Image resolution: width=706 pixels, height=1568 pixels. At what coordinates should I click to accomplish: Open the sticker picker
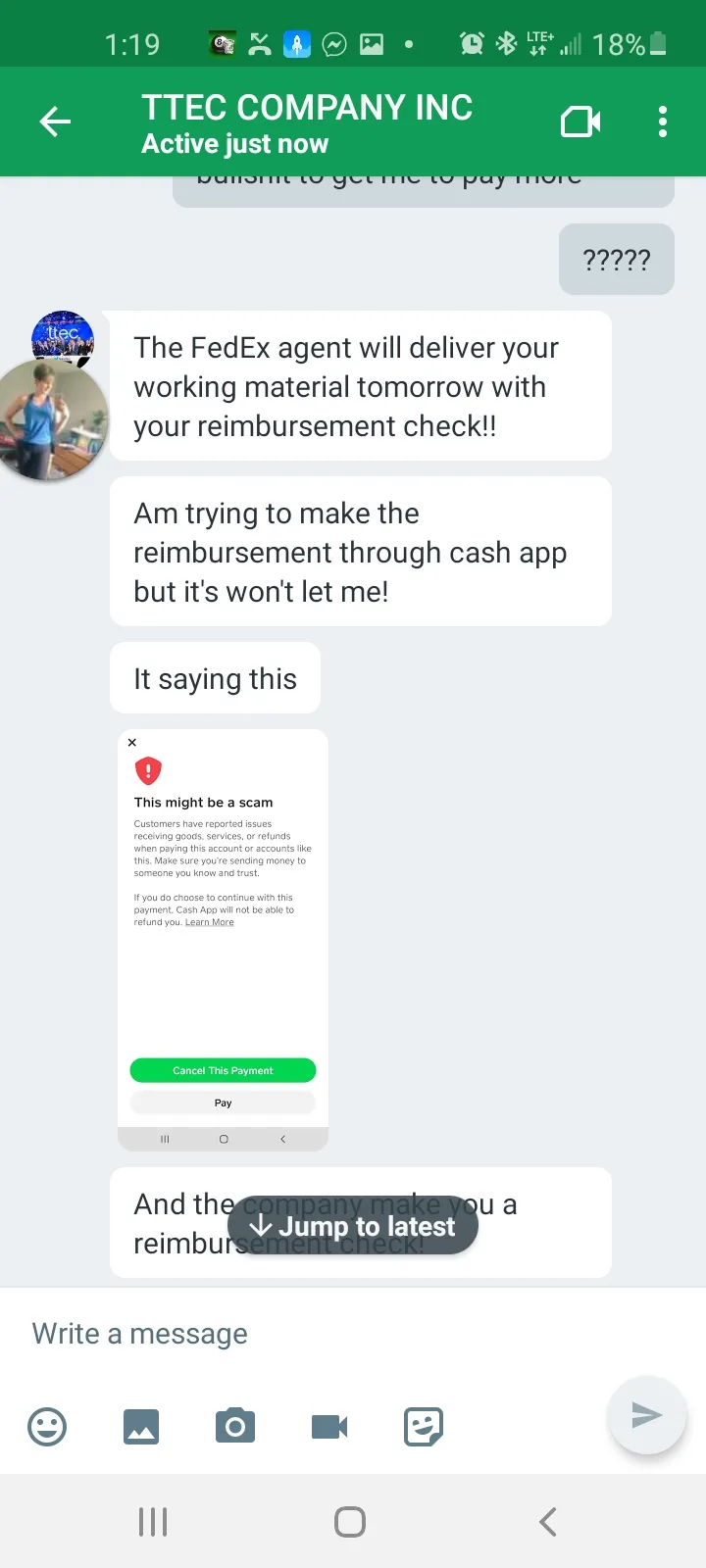[x=424, y=1426]
